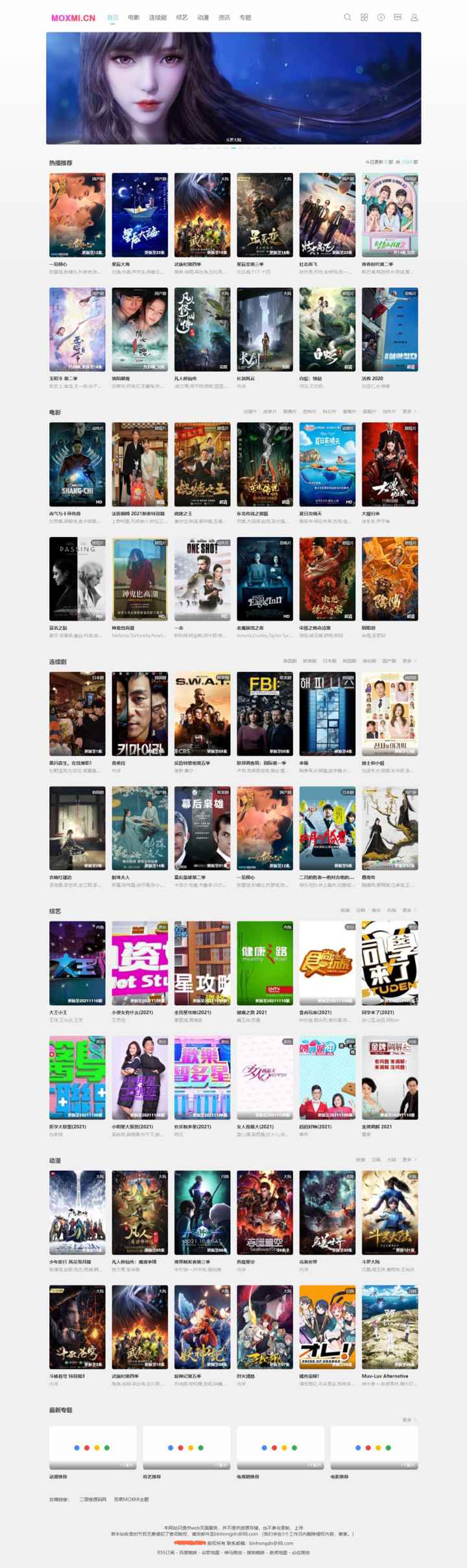Open the RSS订阅 footer link
The width and height of the screenshot is (467, 1568).
coord(166,1552)
